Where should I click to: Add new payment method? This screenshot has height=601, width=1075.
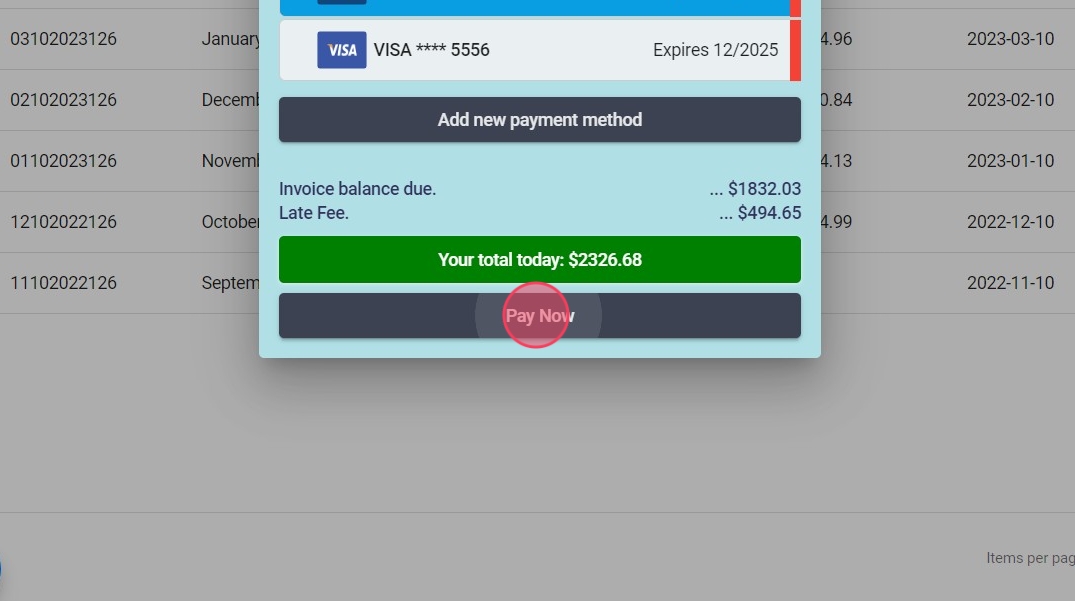click(539, 120)
